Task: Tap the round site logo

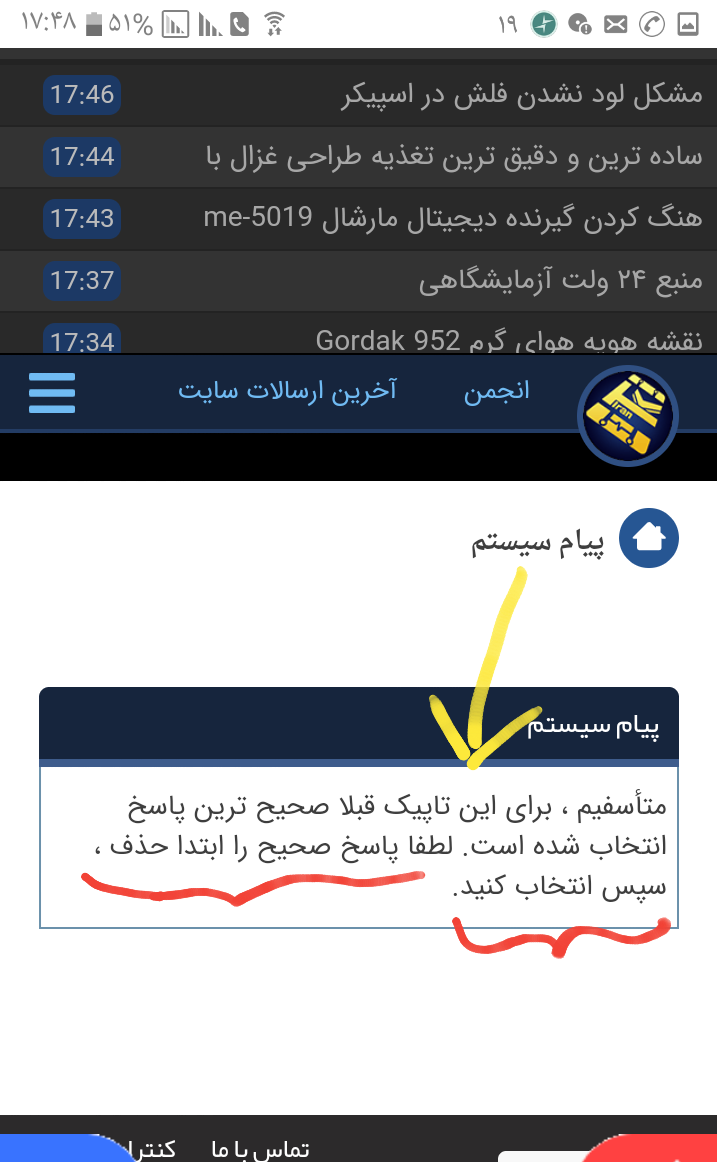Action: (x=627, y=416)
